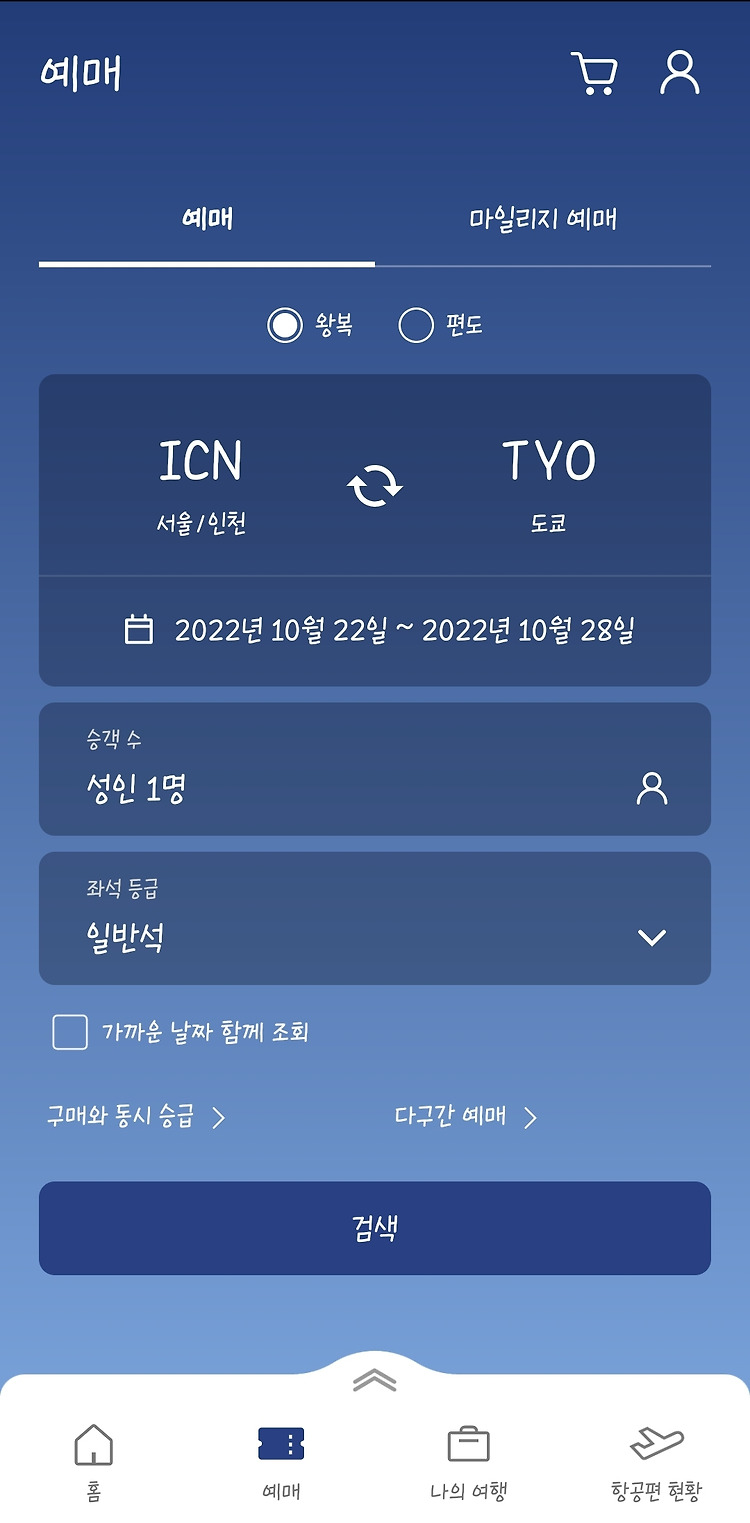Check 가까운 날짜 함께 조회 box

click(x=70, y=1032)
